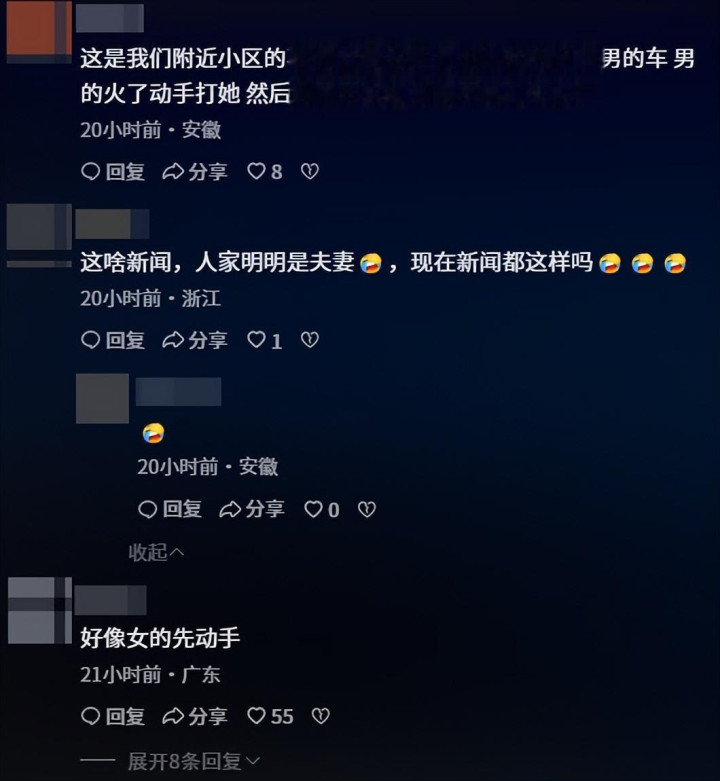
Task: Like the Guangdong comment with 55 likes
Action: pyautogui.click(x=270, y=716)
